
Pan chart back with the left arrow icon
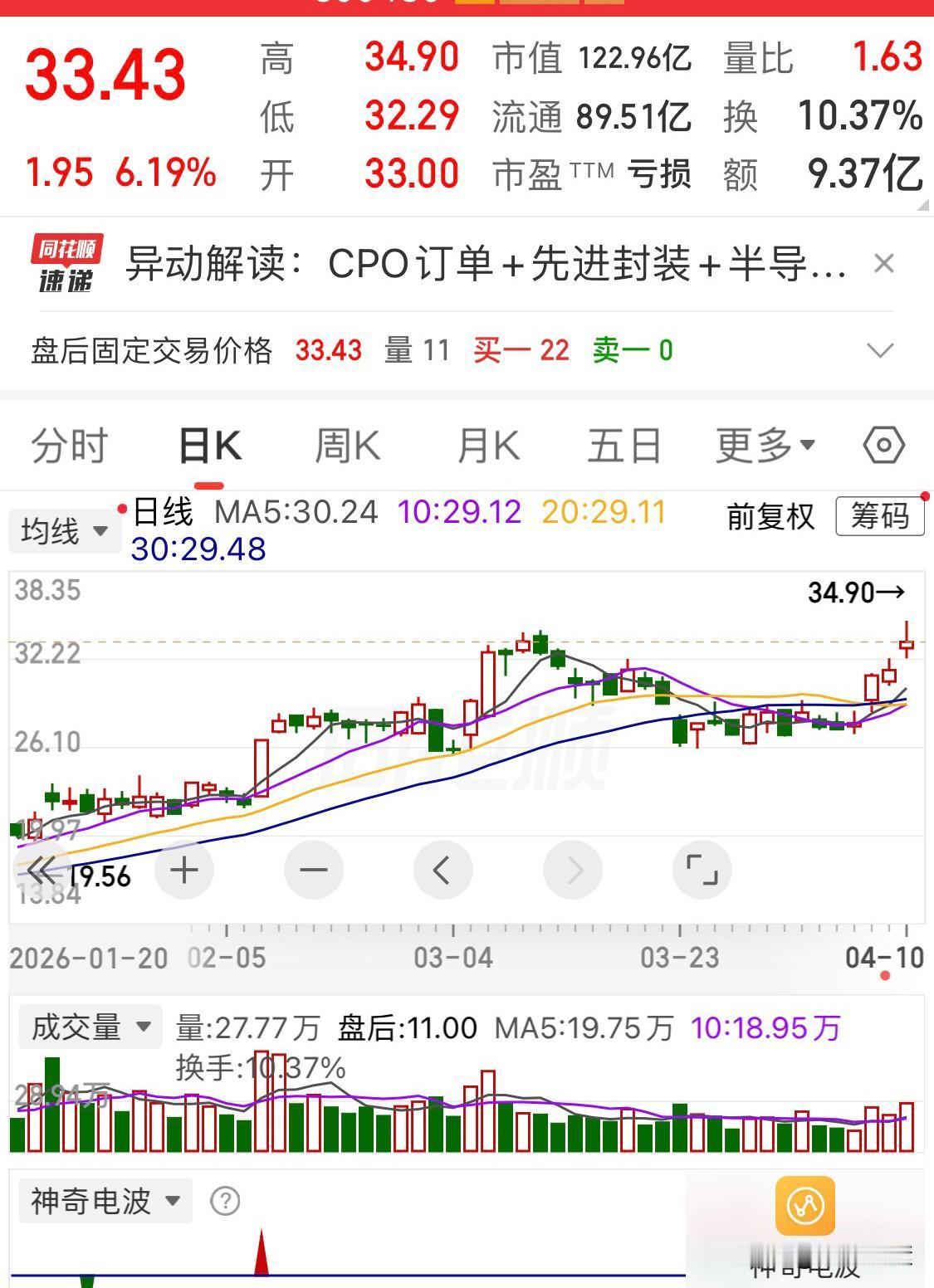(443, 871)
